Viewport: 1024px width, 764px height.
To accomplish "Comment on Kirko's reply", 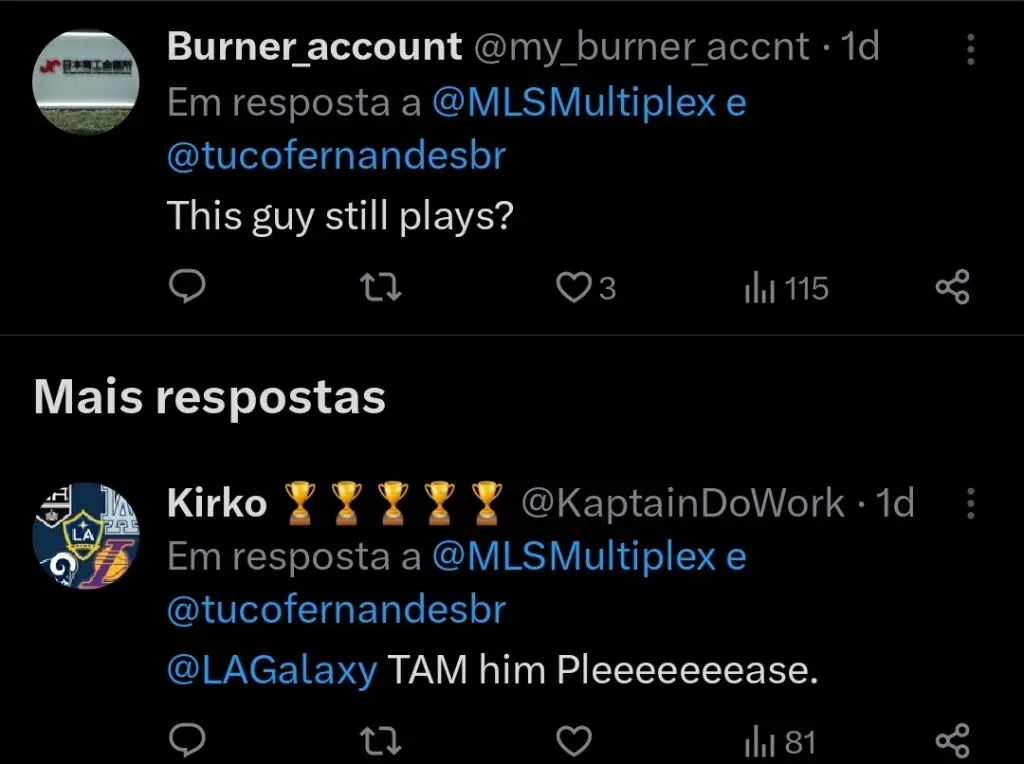I will (186, 742).
